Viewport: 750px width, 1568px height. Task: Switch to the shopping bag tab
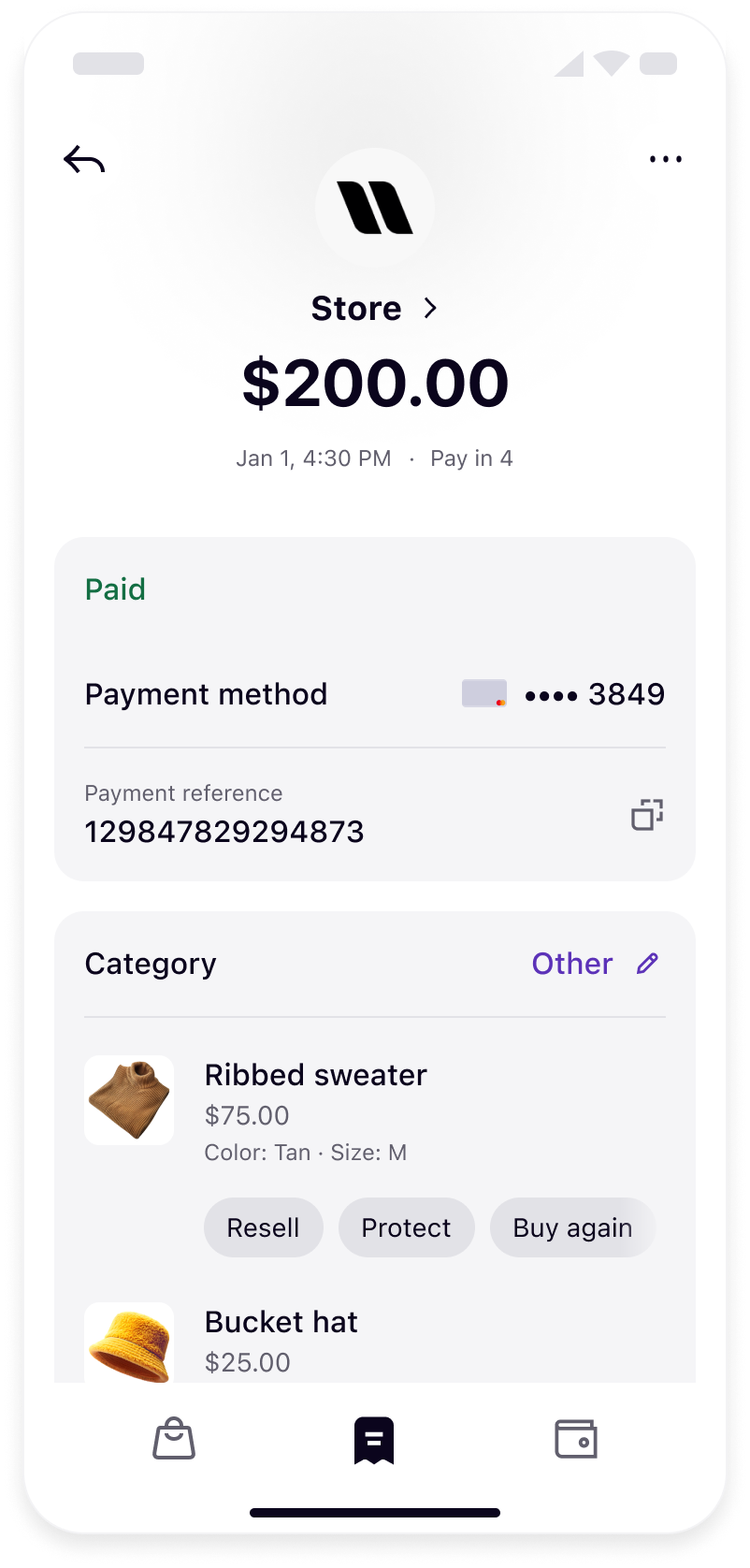174,1439
